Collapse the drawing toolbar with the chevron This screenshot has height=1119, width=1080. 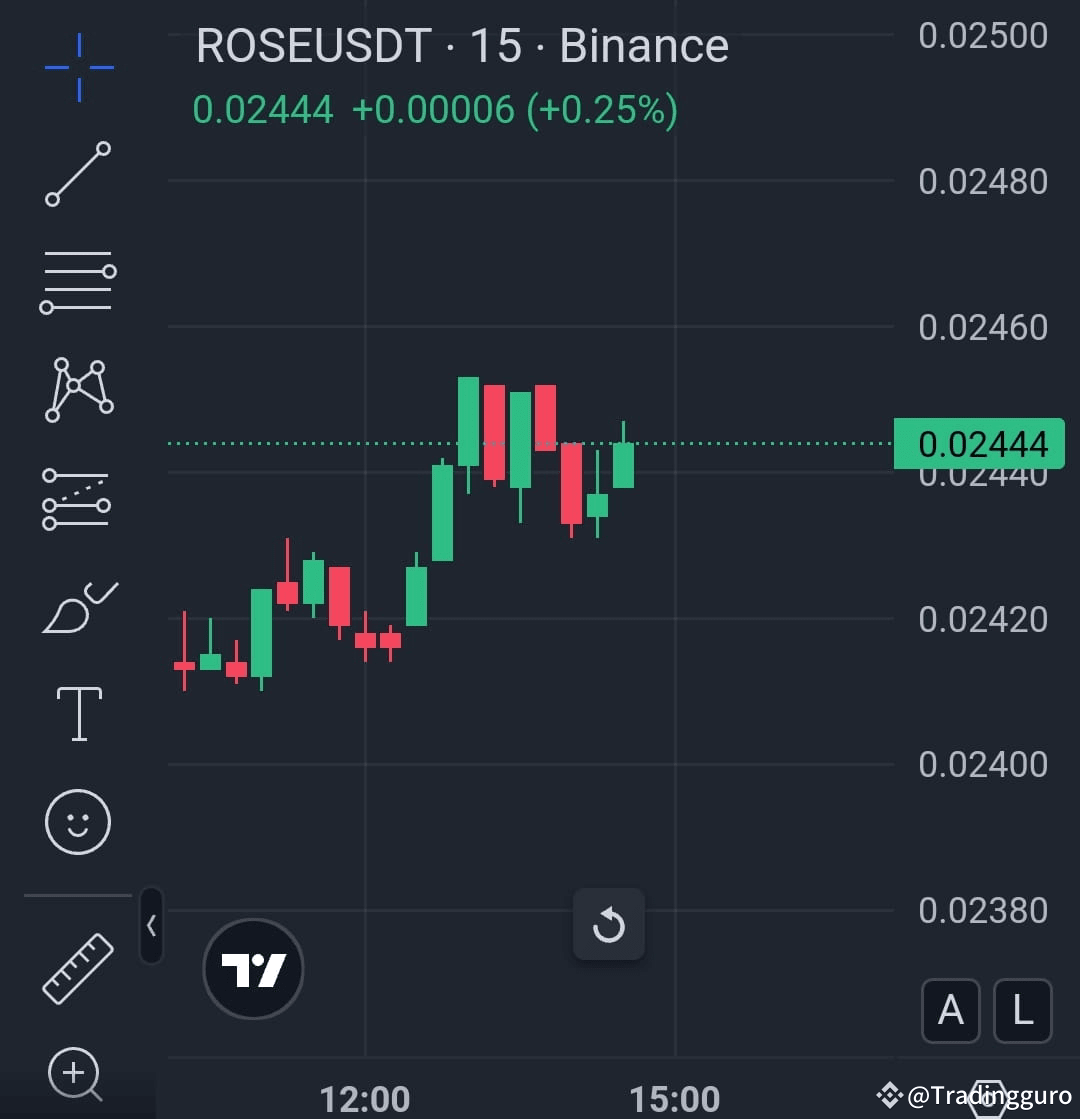(x=151, y=927)
